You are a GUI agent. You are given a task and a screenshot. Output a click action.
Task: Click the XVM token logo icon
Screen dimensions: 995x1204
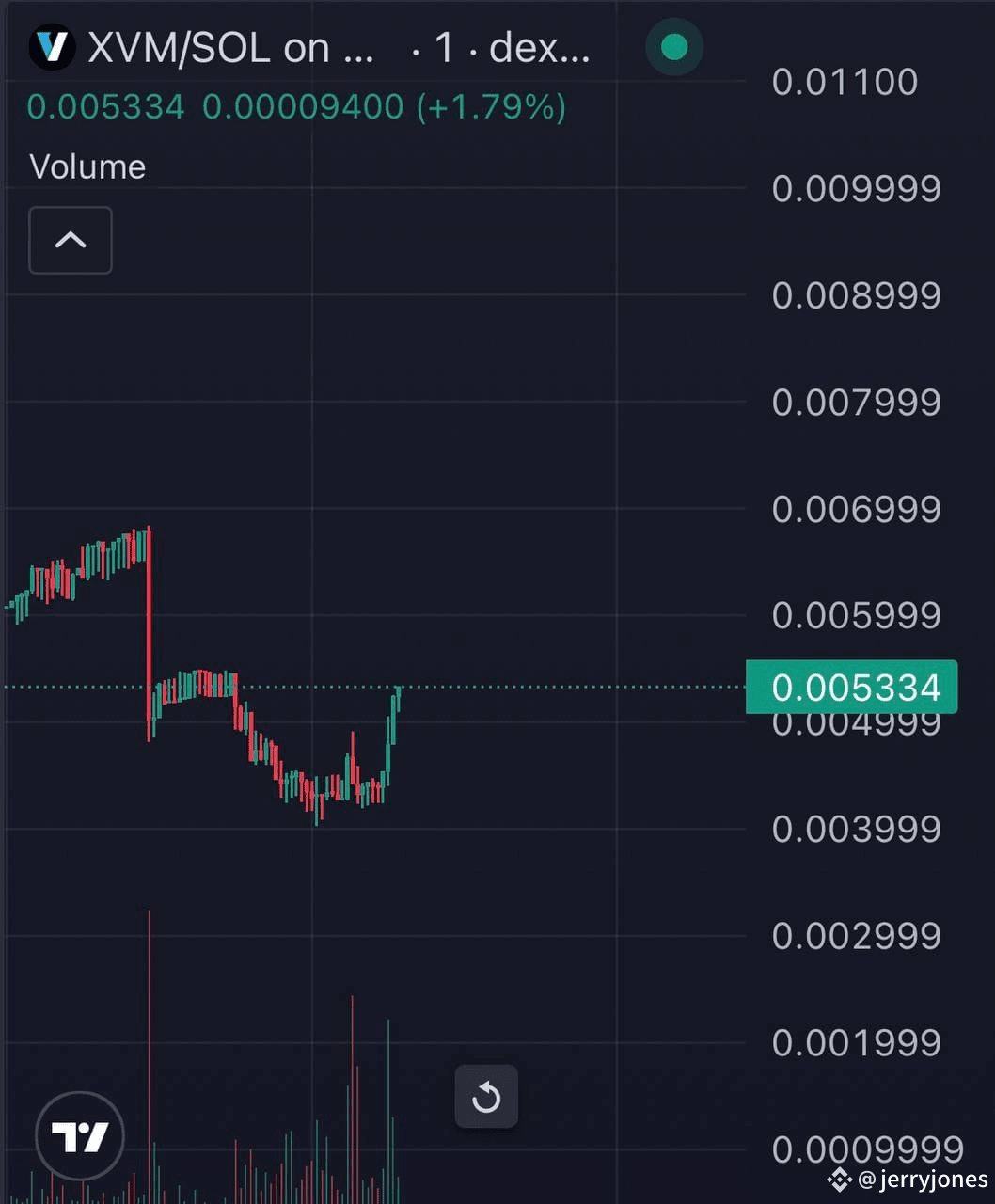click(x=53, y=47)
